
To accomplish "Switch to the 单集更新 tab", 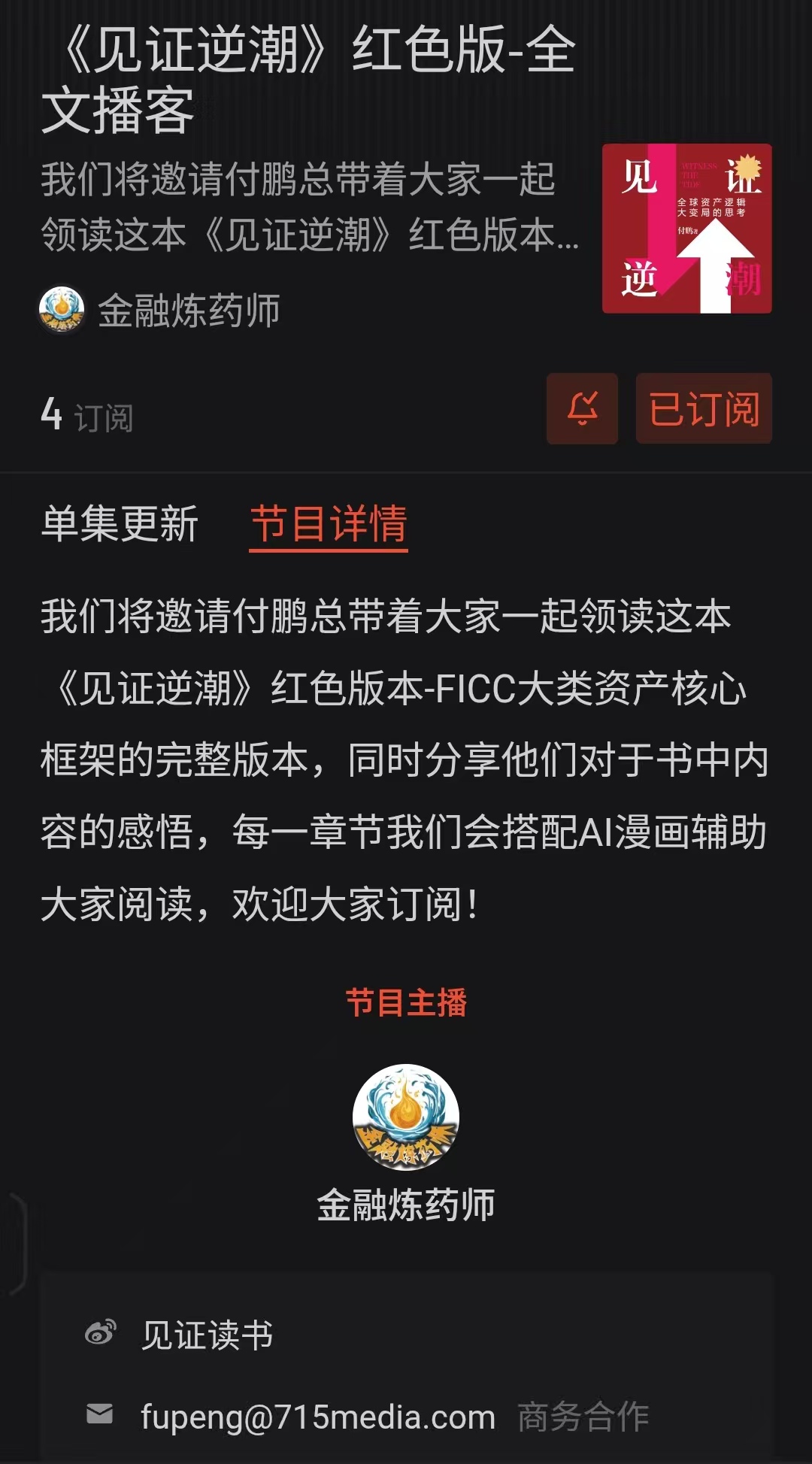I will coord(120,524).
